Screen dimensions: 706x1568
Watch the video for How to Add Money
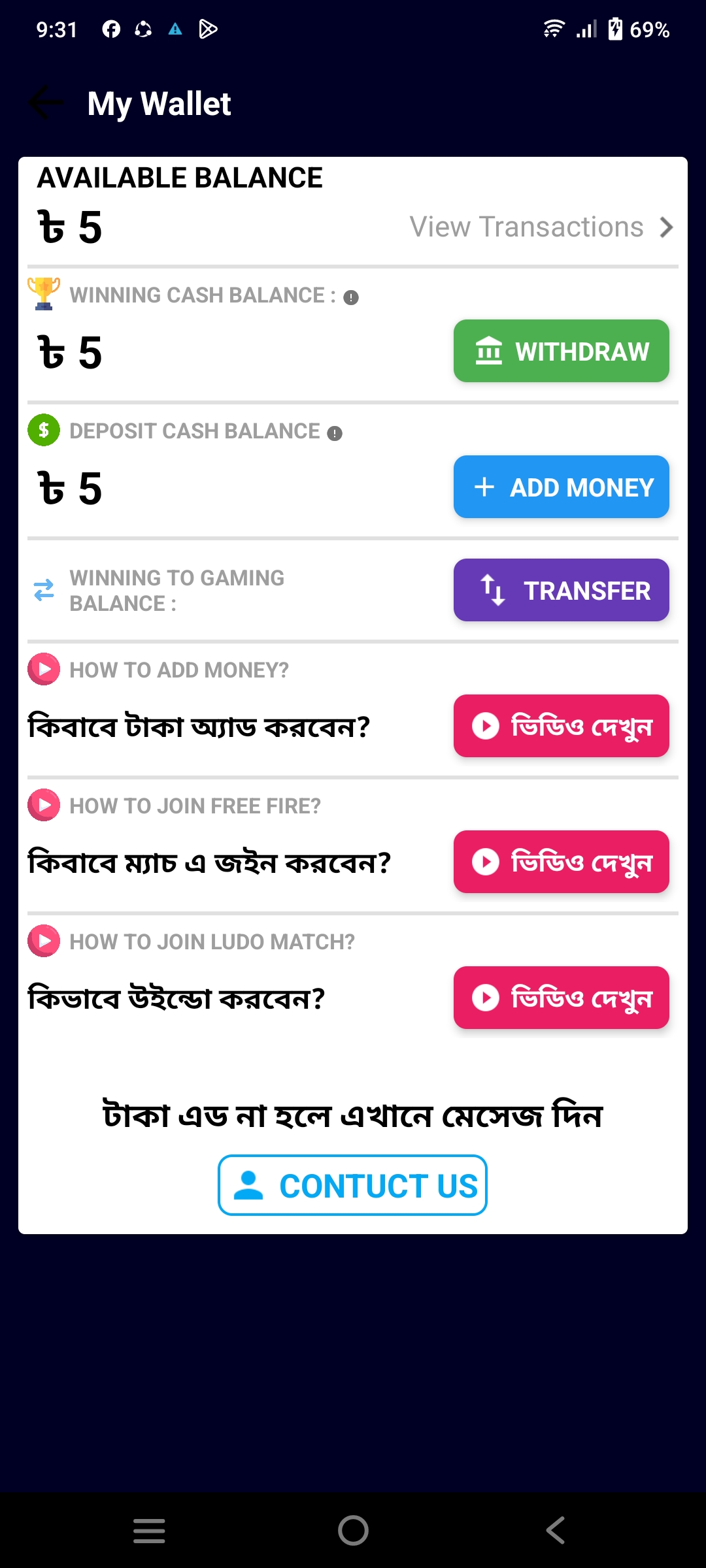[562, 726]
